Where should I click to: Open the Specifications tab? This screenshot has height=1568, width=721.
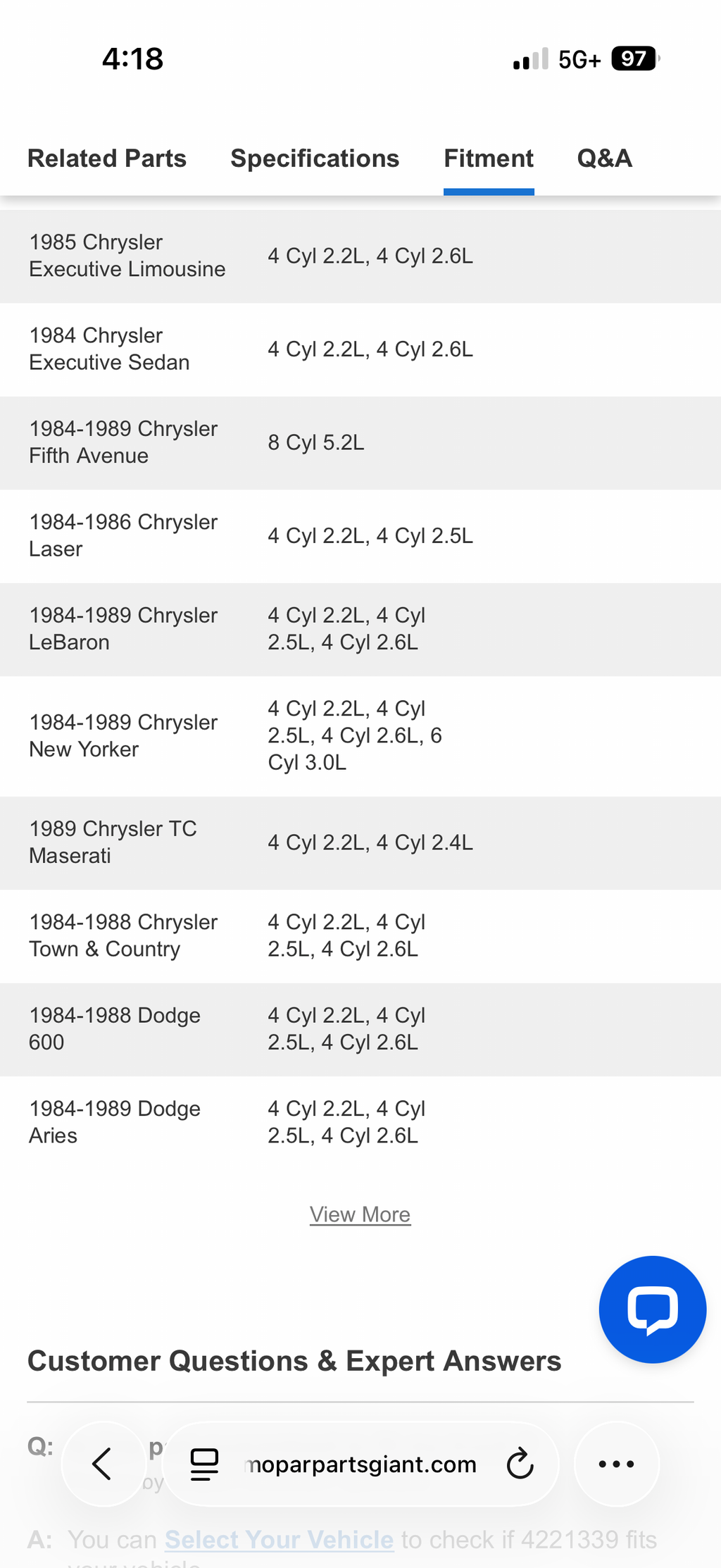coord(315,158)
